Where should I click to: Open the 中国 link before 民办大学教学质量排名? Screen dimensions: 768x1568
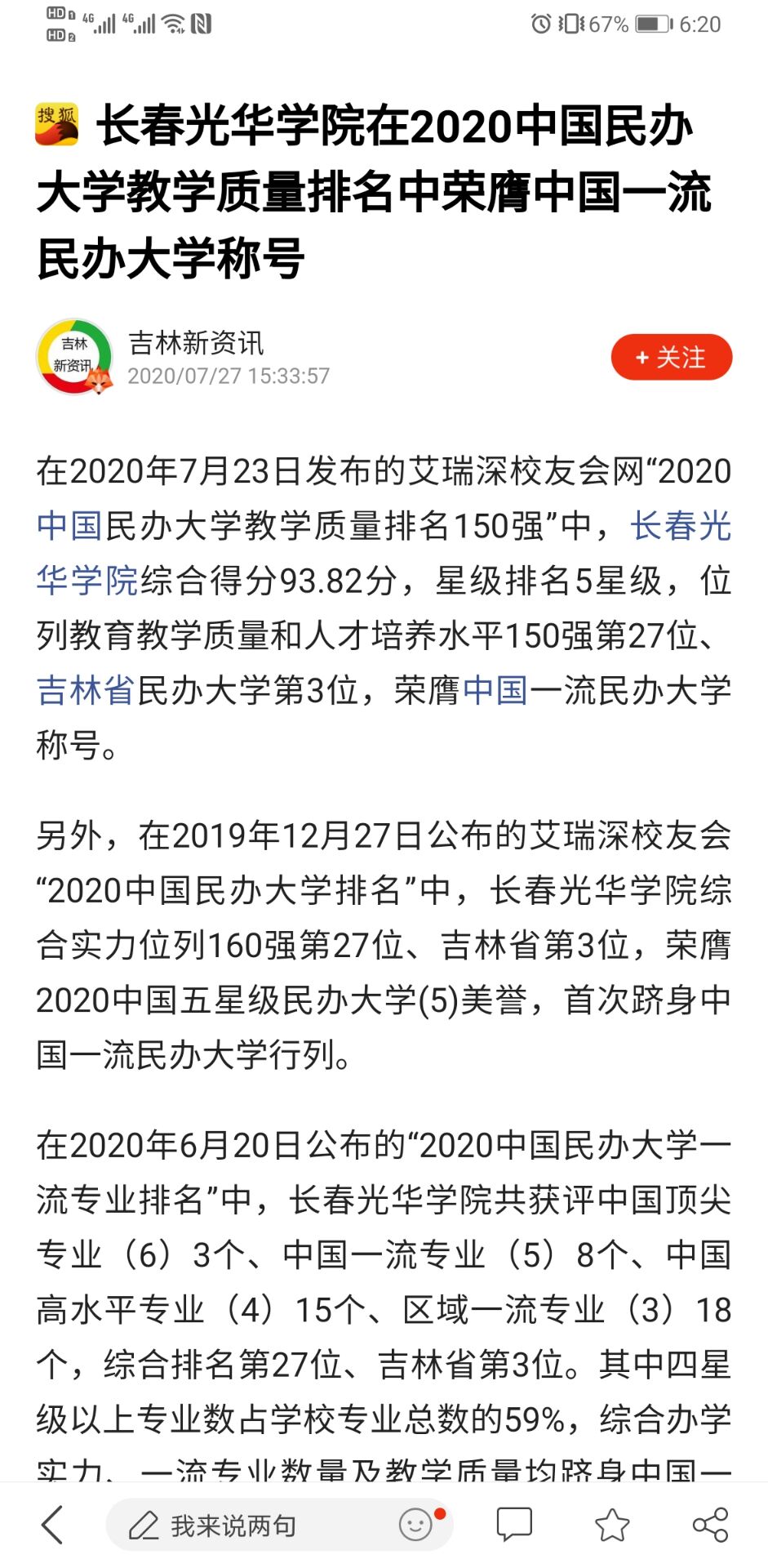tap(69, 526)
